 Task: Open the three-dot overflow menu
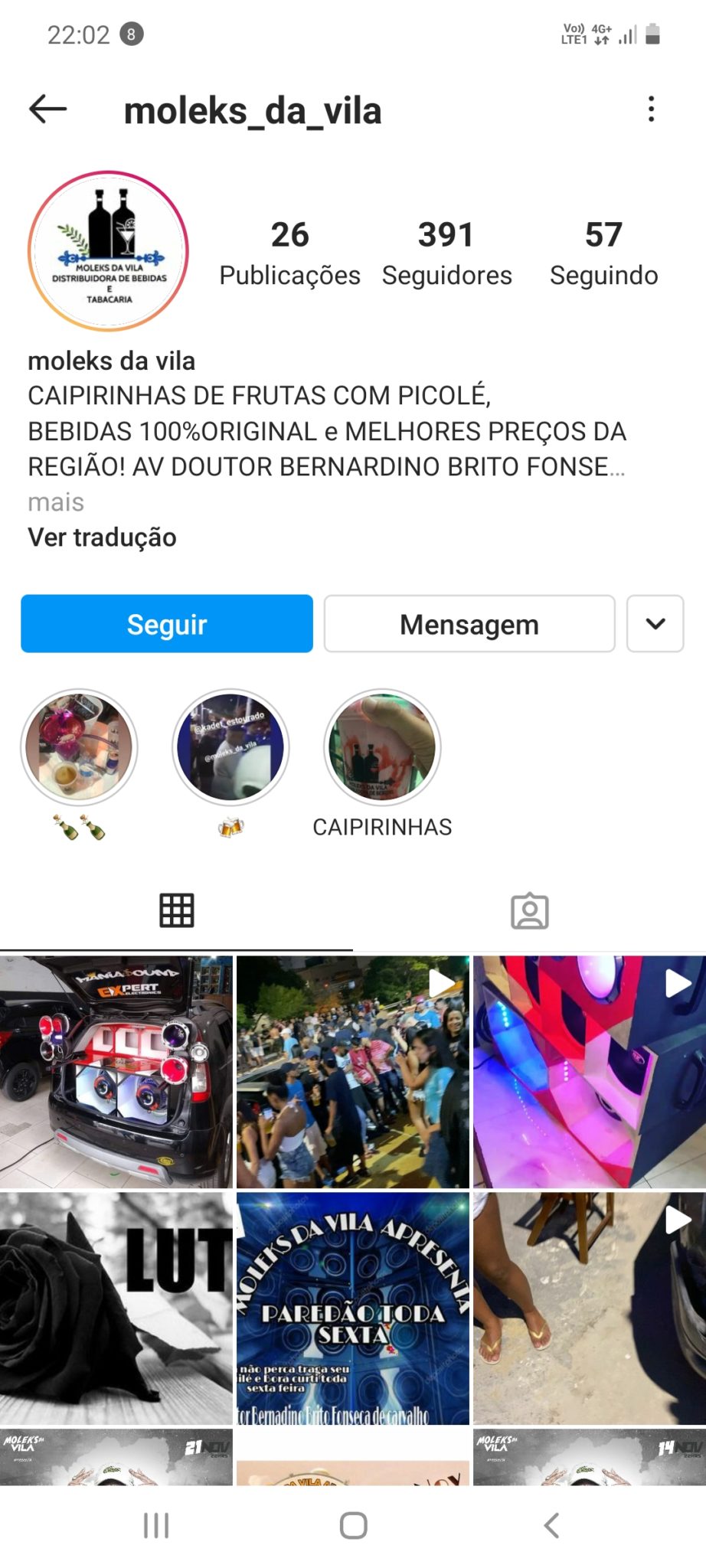click(651, 109)
